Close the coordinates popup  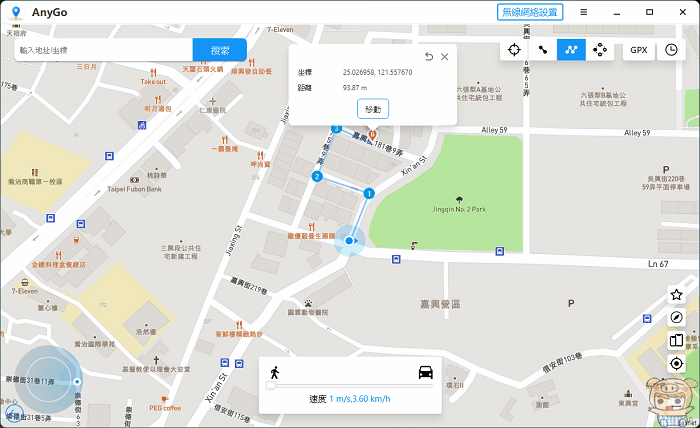click(x=444, y=56)
